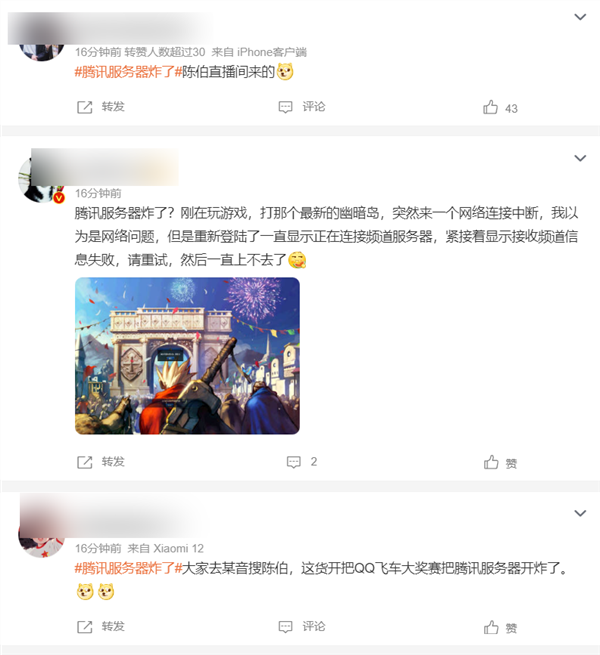The width and height of the screenshot is (600, 655).
Task: Open the chevron menu on the Xiaomi 12 post
Action: [x=580, y=514]
